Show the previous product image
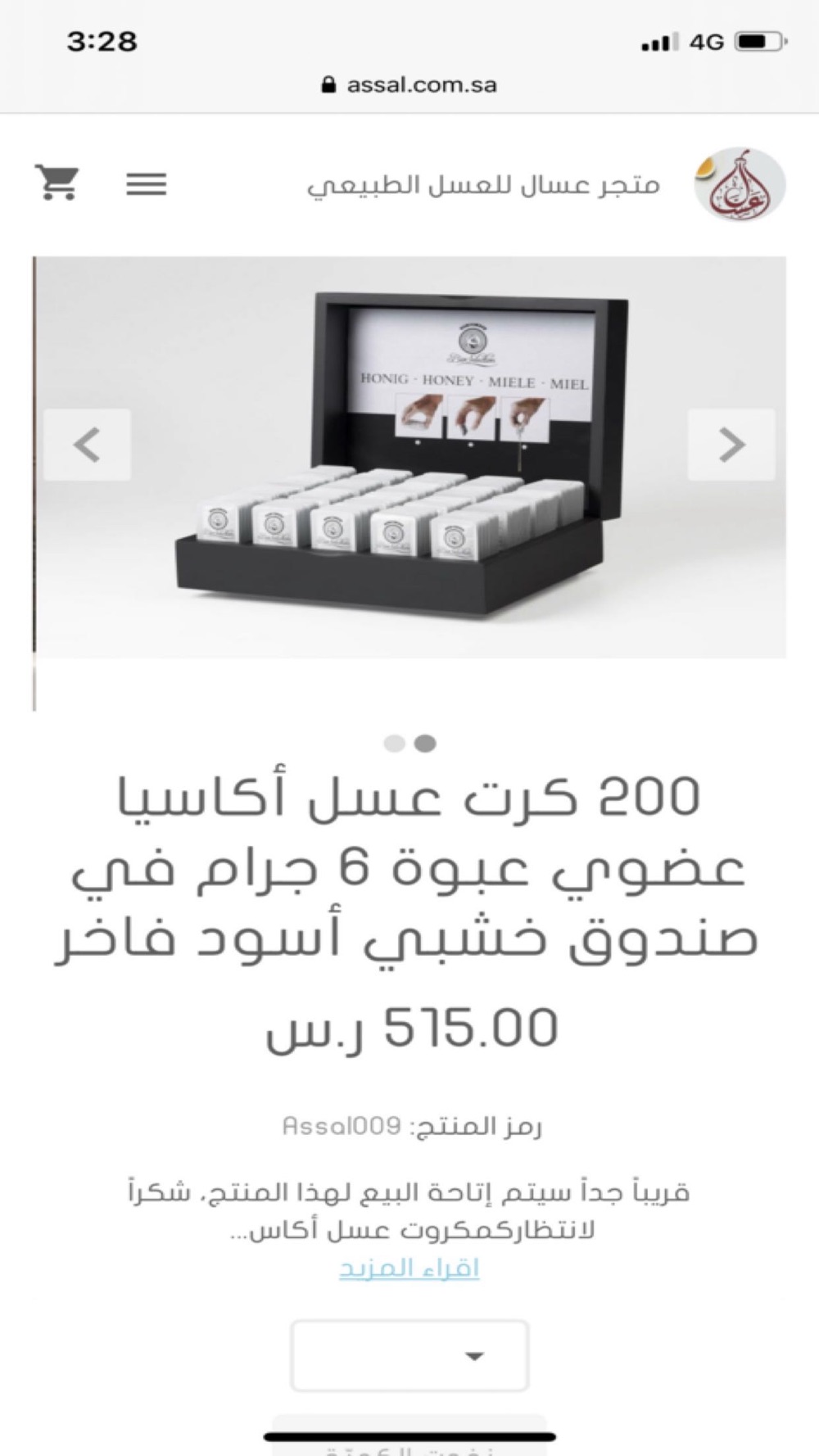Screen dimensions: 819x1456 87,445
